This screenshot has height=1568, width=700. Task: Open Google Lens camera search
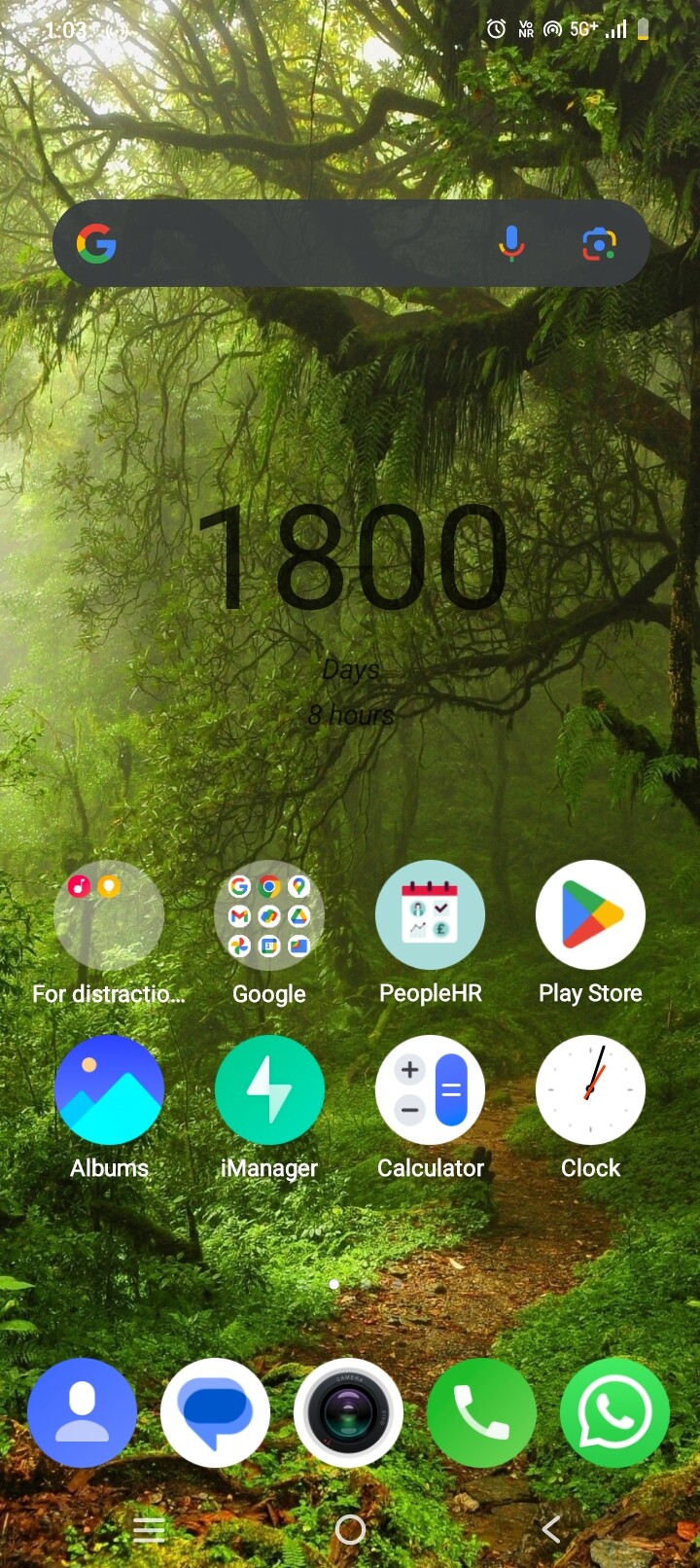(599, 243)
